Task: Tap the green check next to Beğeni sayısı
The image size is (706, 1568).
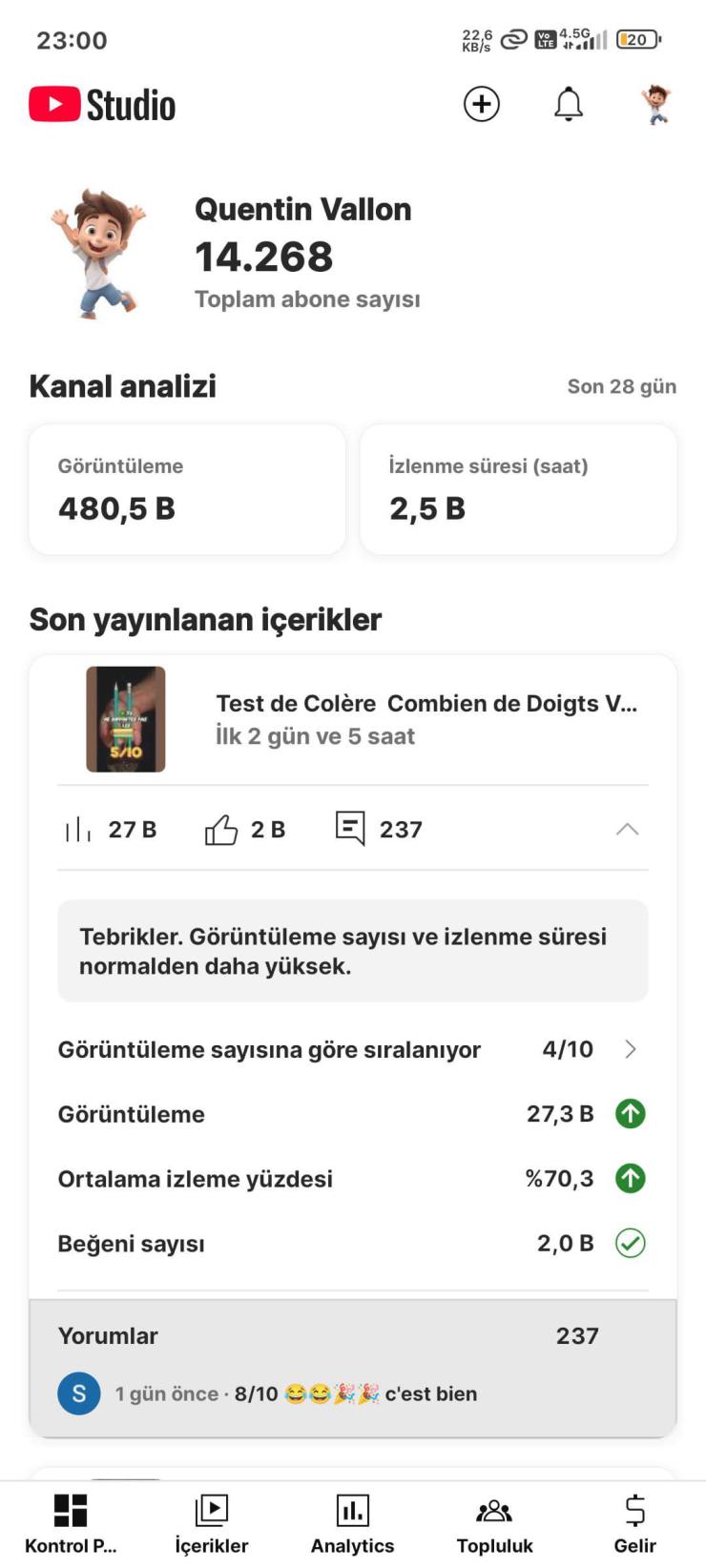Action: point(630,1243)
